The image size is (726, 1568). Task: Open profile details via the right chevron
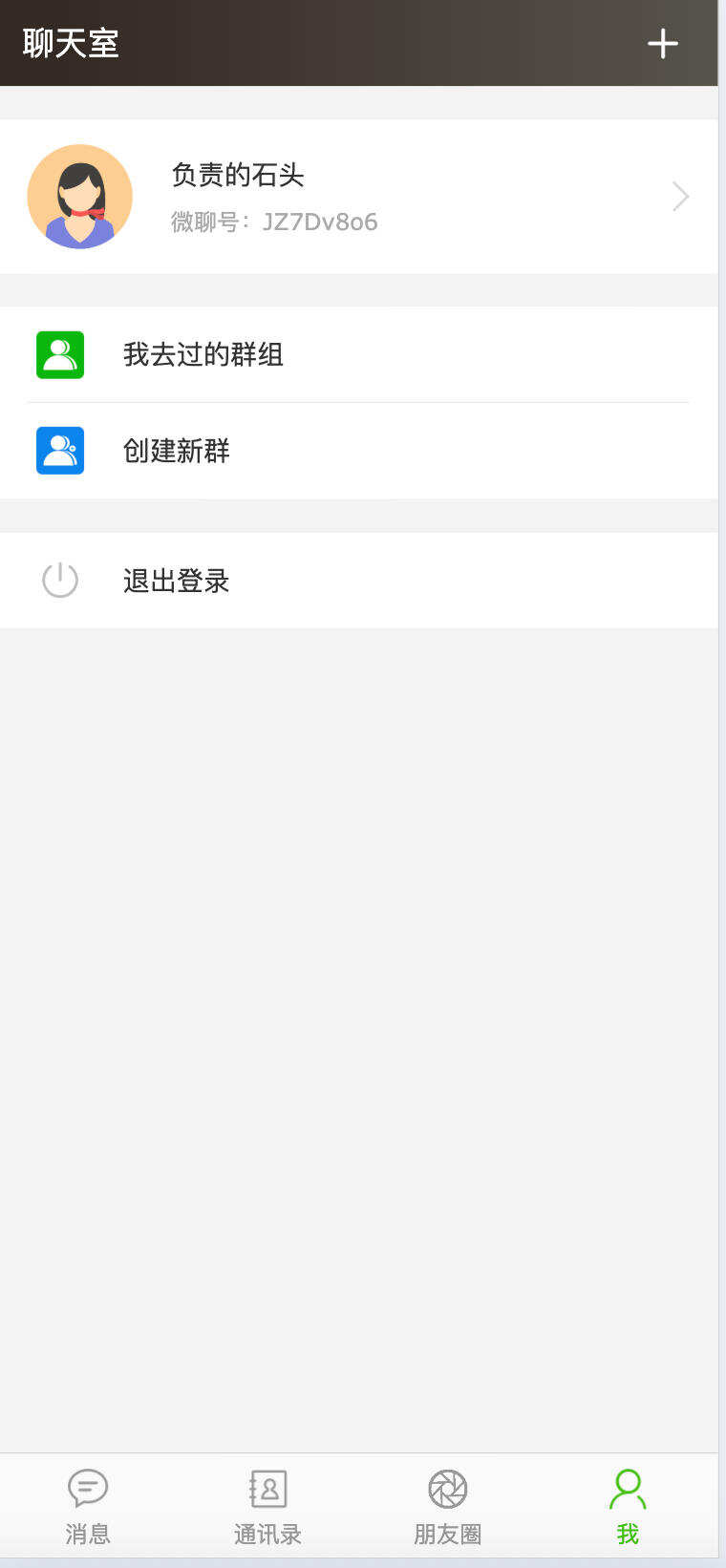pos(680,196)
